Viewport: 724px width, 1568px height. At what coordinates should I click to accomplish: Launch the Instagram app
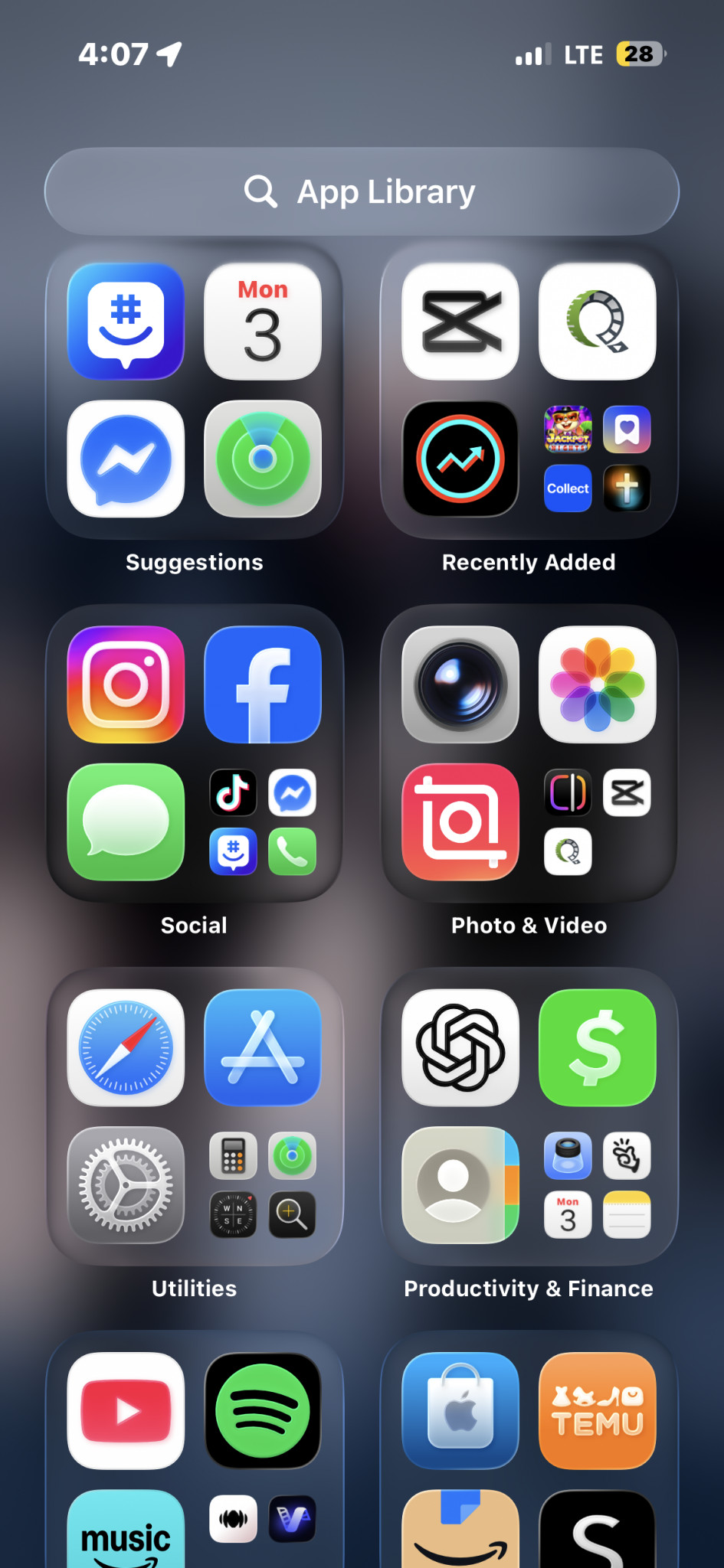[126, 684]
